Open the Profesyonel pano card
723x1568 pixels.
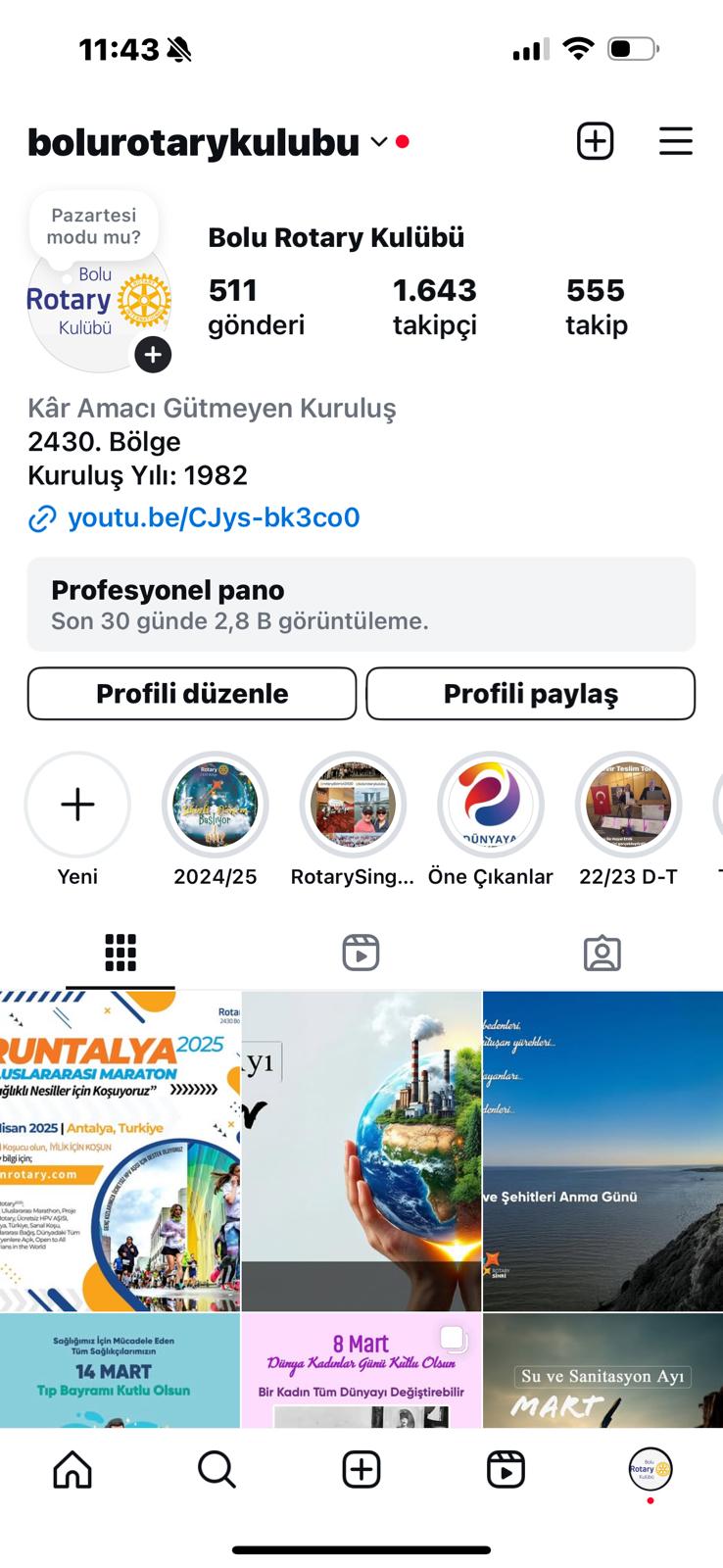(361, 605)
